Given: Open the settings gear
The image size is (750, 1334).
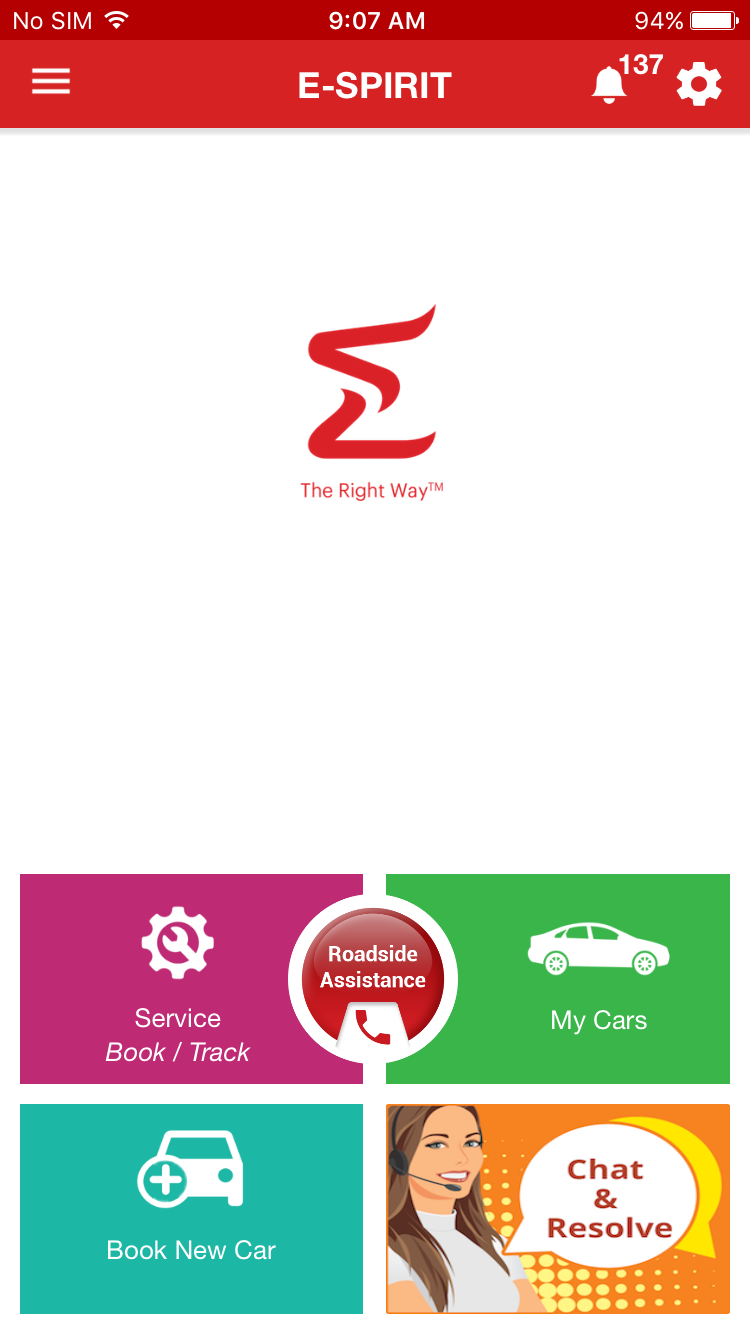Looking at the screenshot, I should click(699, 85).
